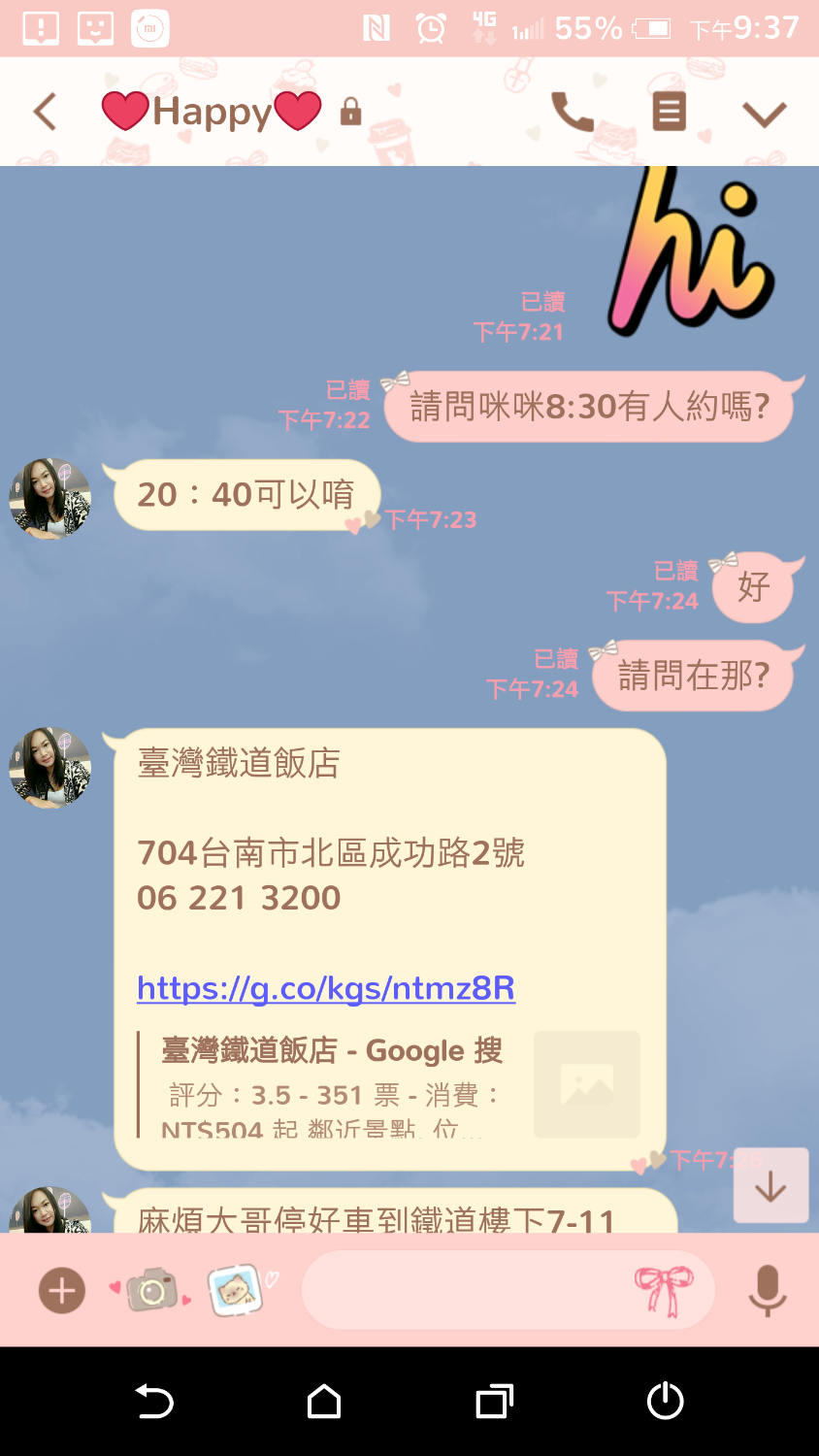This screenshot has width=819, height=1456.
Task: Open stickers via the ribbon icon
Action: coord(664,1290)
